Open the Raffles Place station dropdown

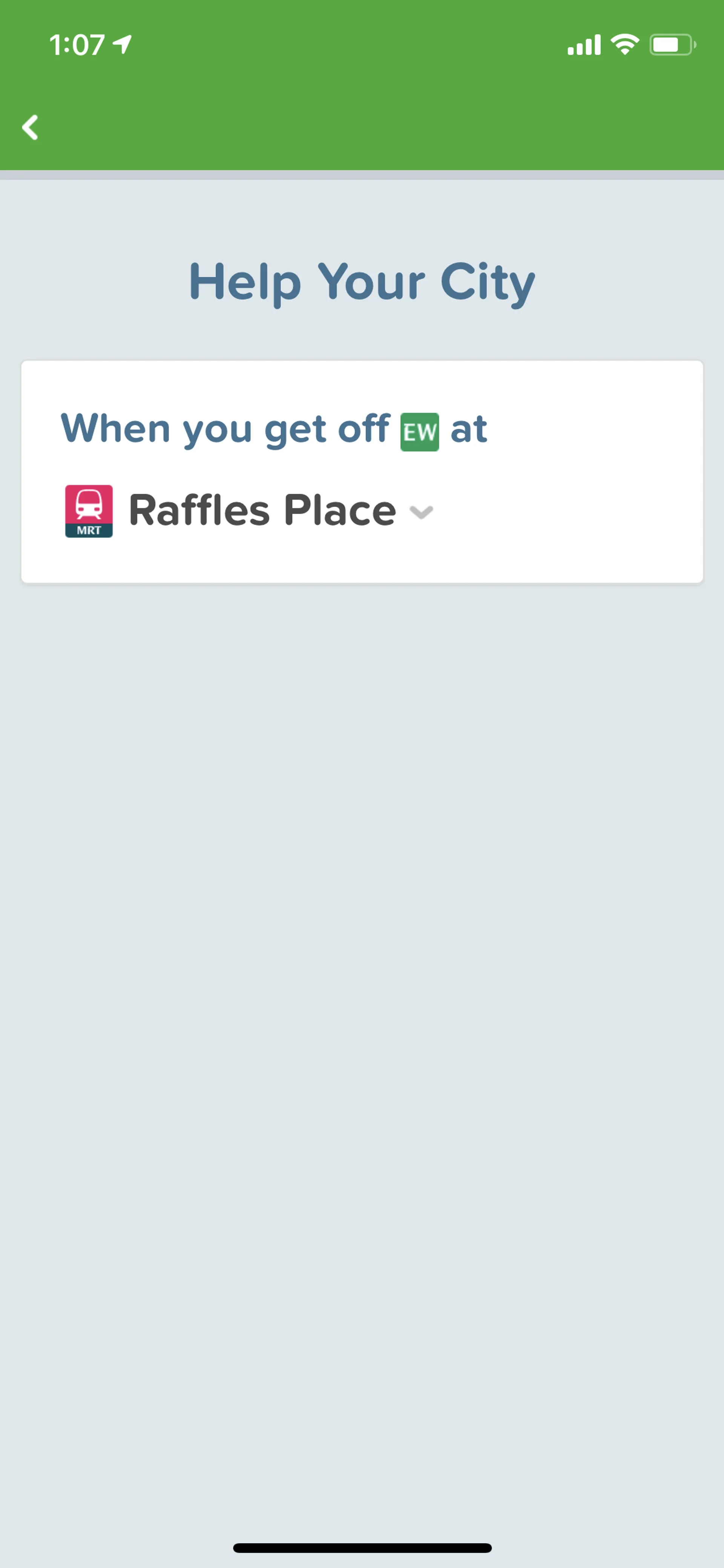pos(420,512)
